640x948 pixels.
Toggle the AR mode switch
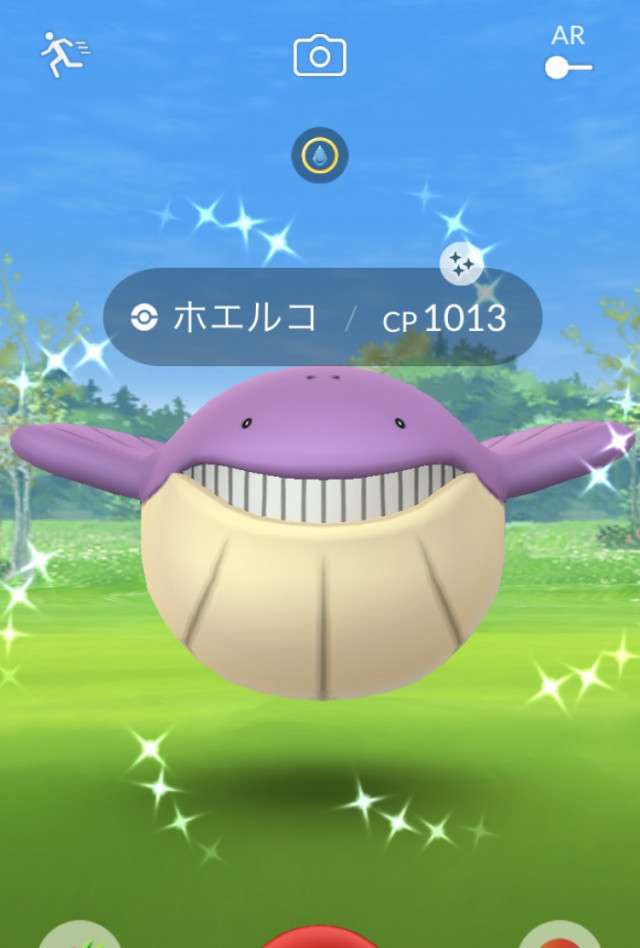568,67
